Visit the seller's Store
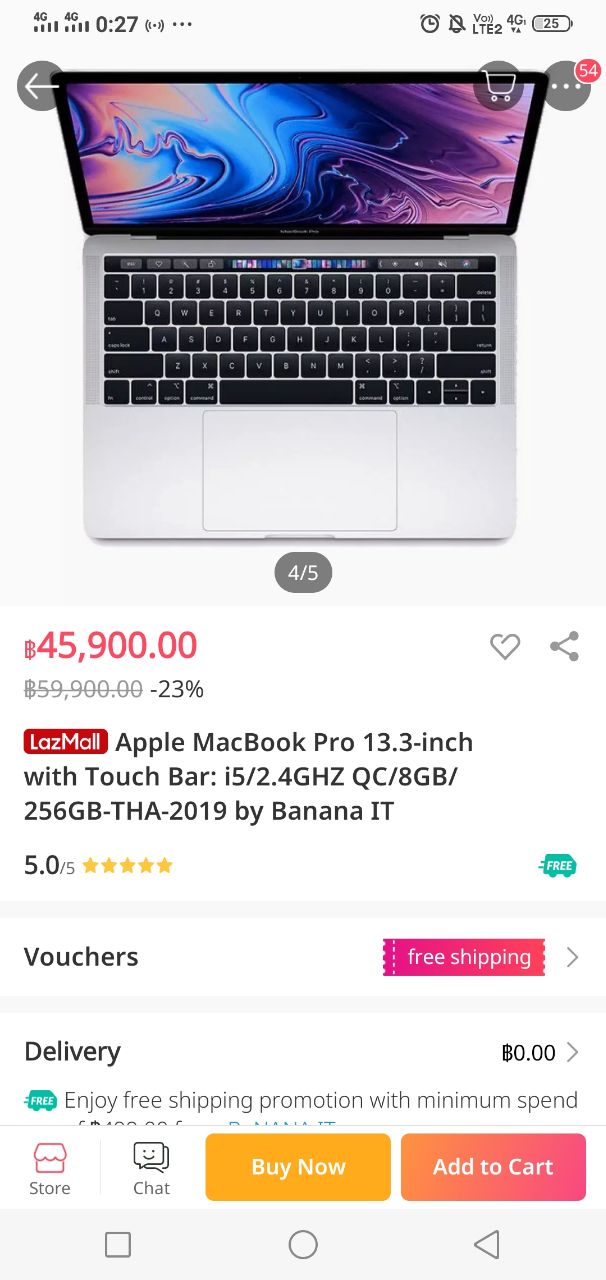This screenshot has height=1280, width=606. point(50,1168)
